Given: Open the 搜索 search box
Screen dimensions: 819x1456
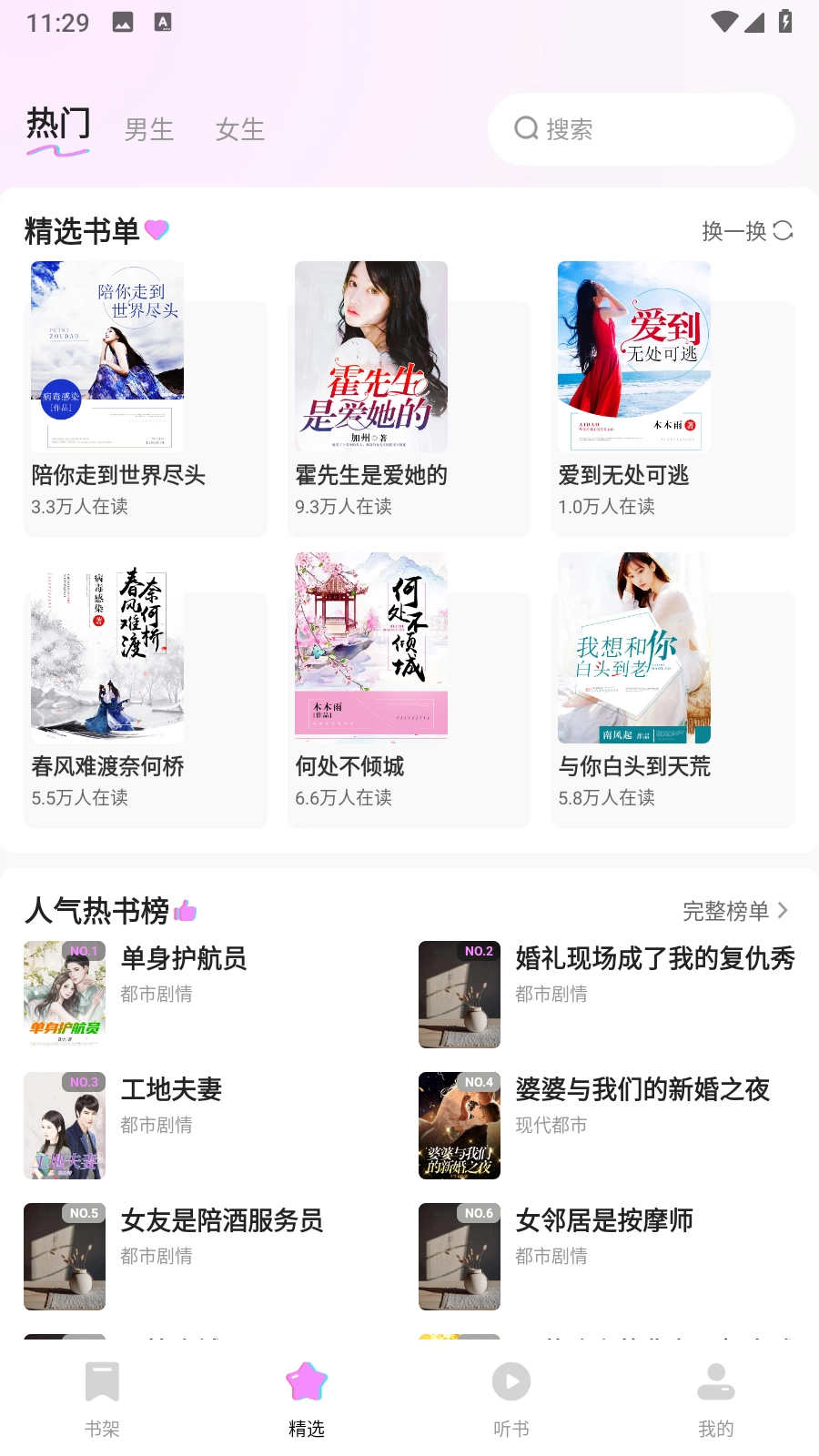Looking at the screenshot, I should point(641,129).
